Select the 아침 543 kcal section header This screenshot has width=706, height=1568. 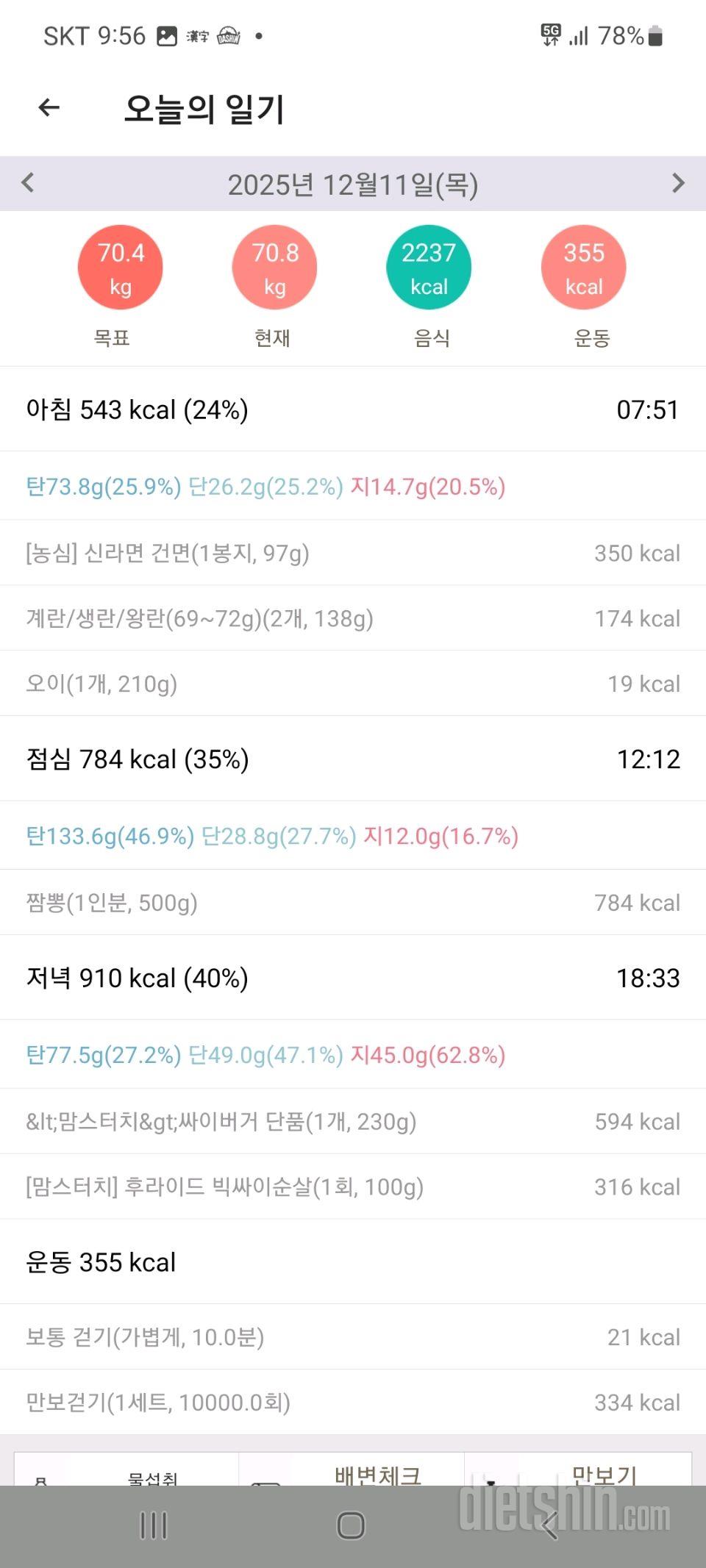pyautogui.click(x=137, y=409)
